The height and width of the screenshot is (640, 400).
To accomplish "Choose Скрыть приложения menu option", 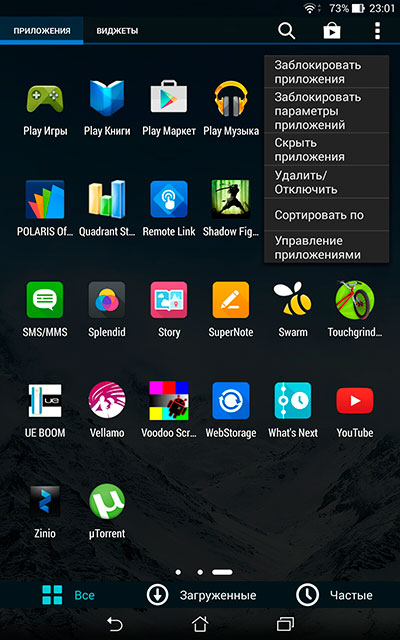I will click(x=326, y=149).
